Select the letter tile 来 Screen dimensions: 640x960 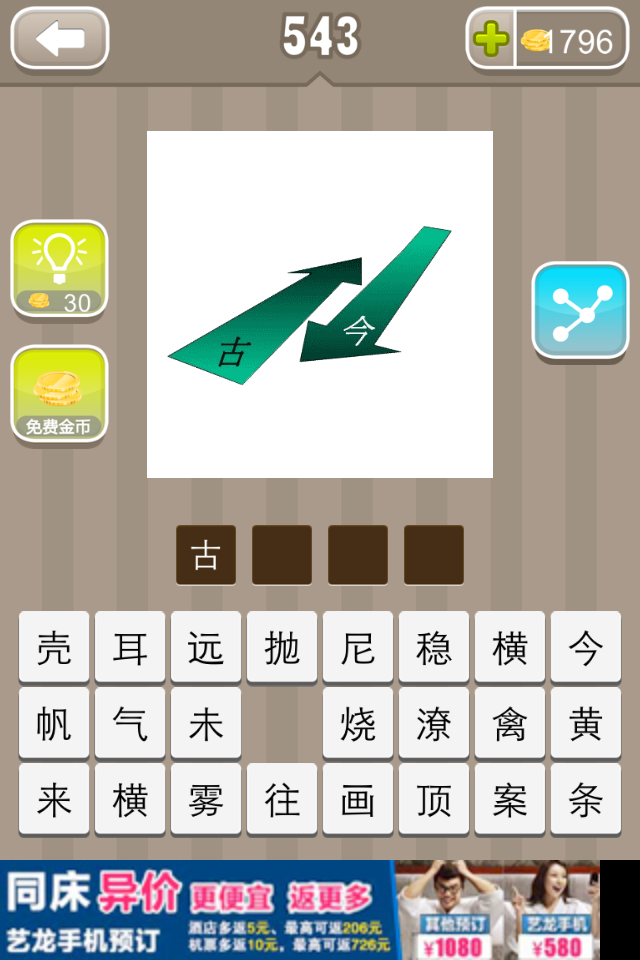click(54, 799)
